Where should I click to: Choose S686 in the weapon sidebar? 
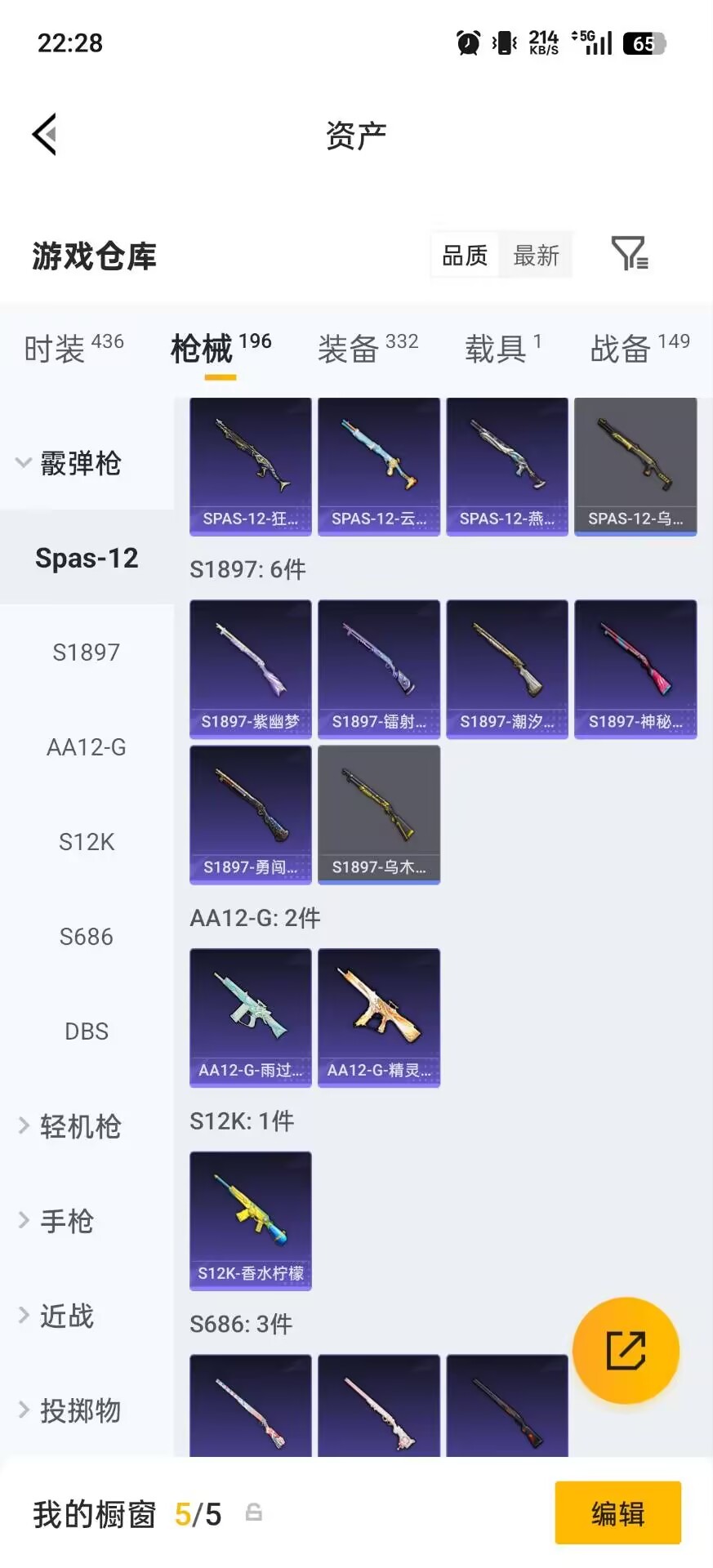(86, 936)
